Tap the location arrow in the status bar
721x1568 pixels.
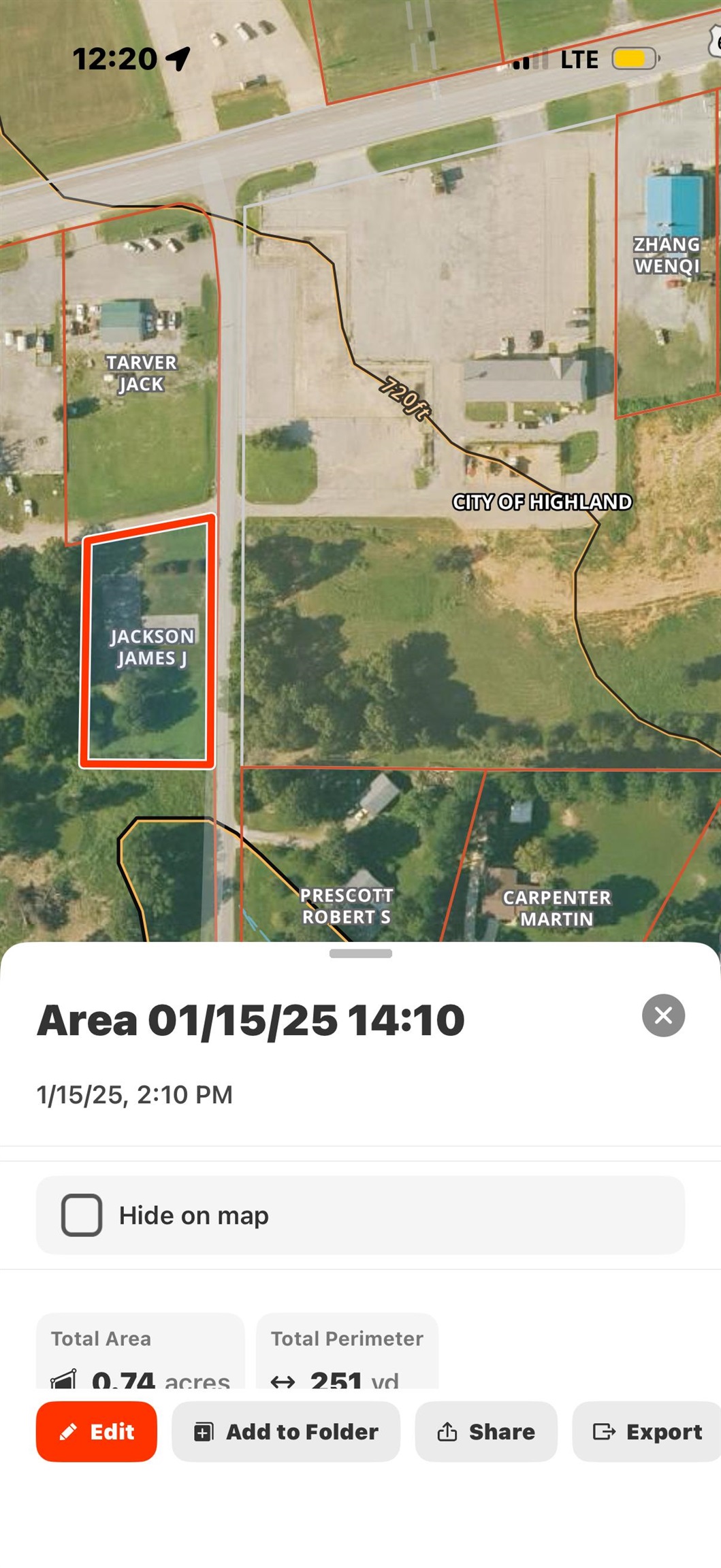coord(176,59)
